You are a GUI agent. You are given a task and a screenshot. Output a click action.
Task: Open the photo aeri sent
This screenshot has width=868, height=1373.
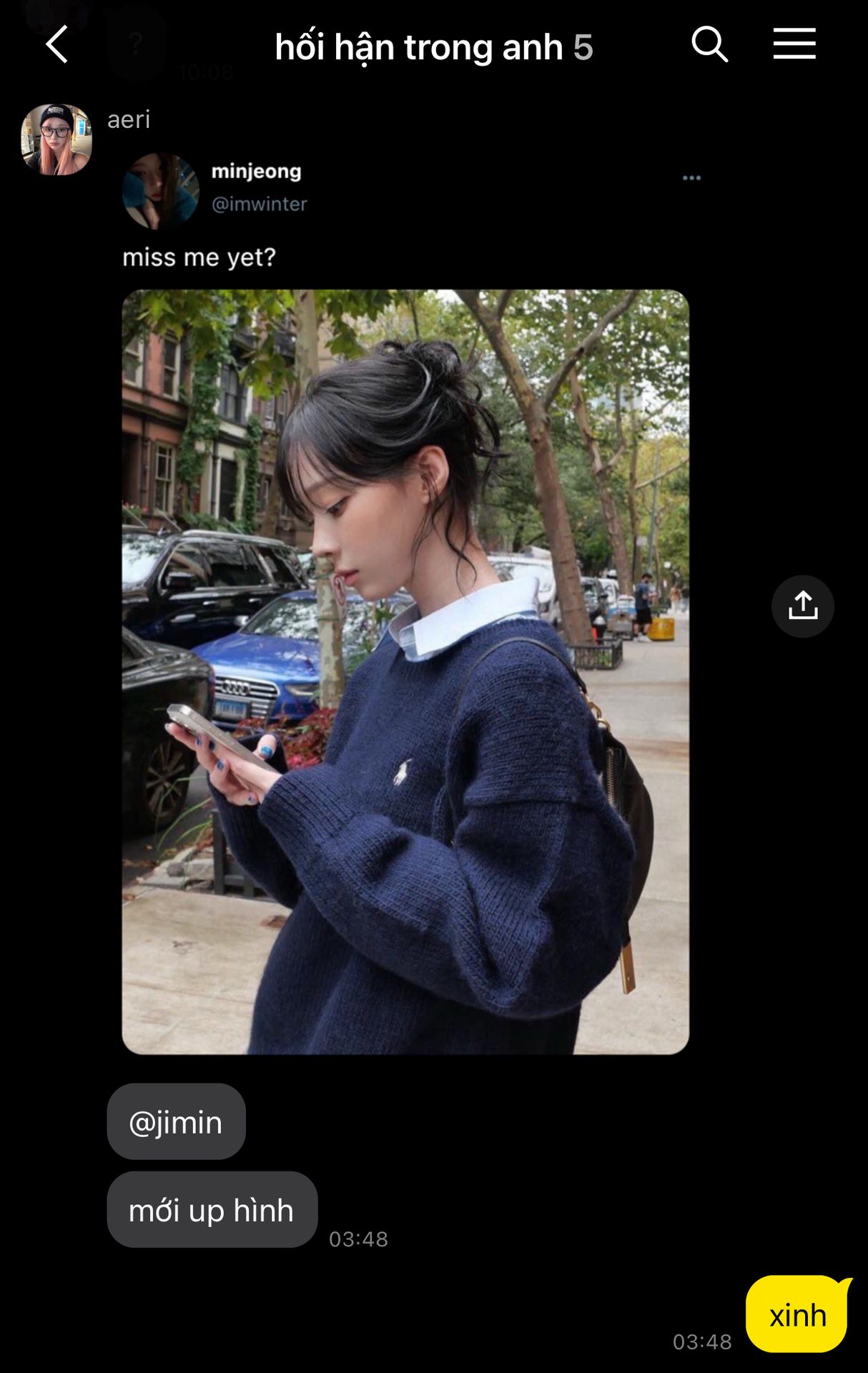(405, 671)
